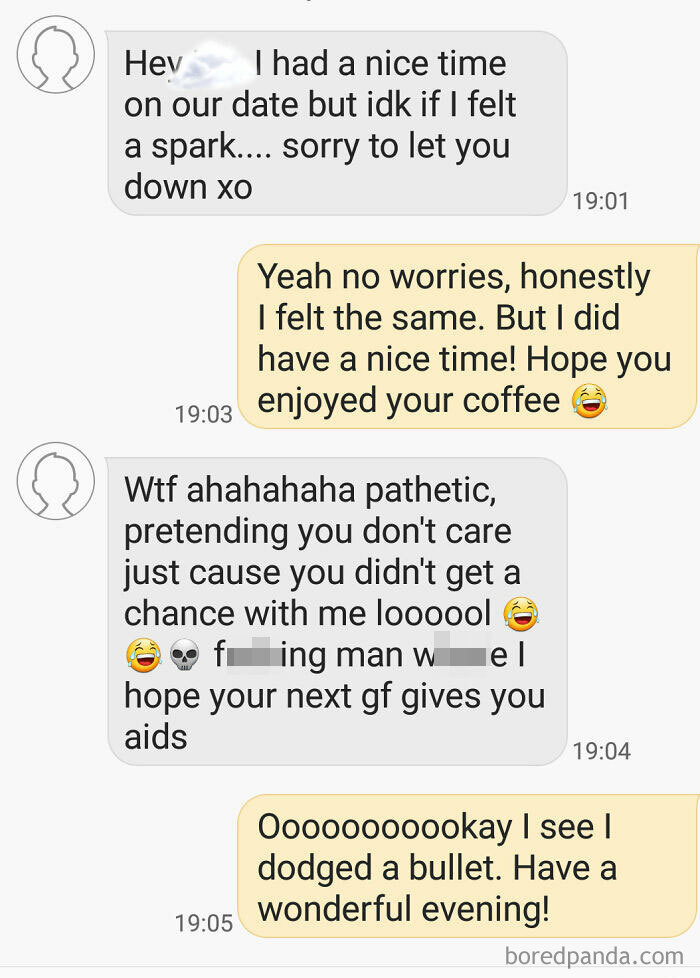Tap the contact avatar beside the 19:01 message
The width and height of the screenshot is (700, 978).
[55, 55]
